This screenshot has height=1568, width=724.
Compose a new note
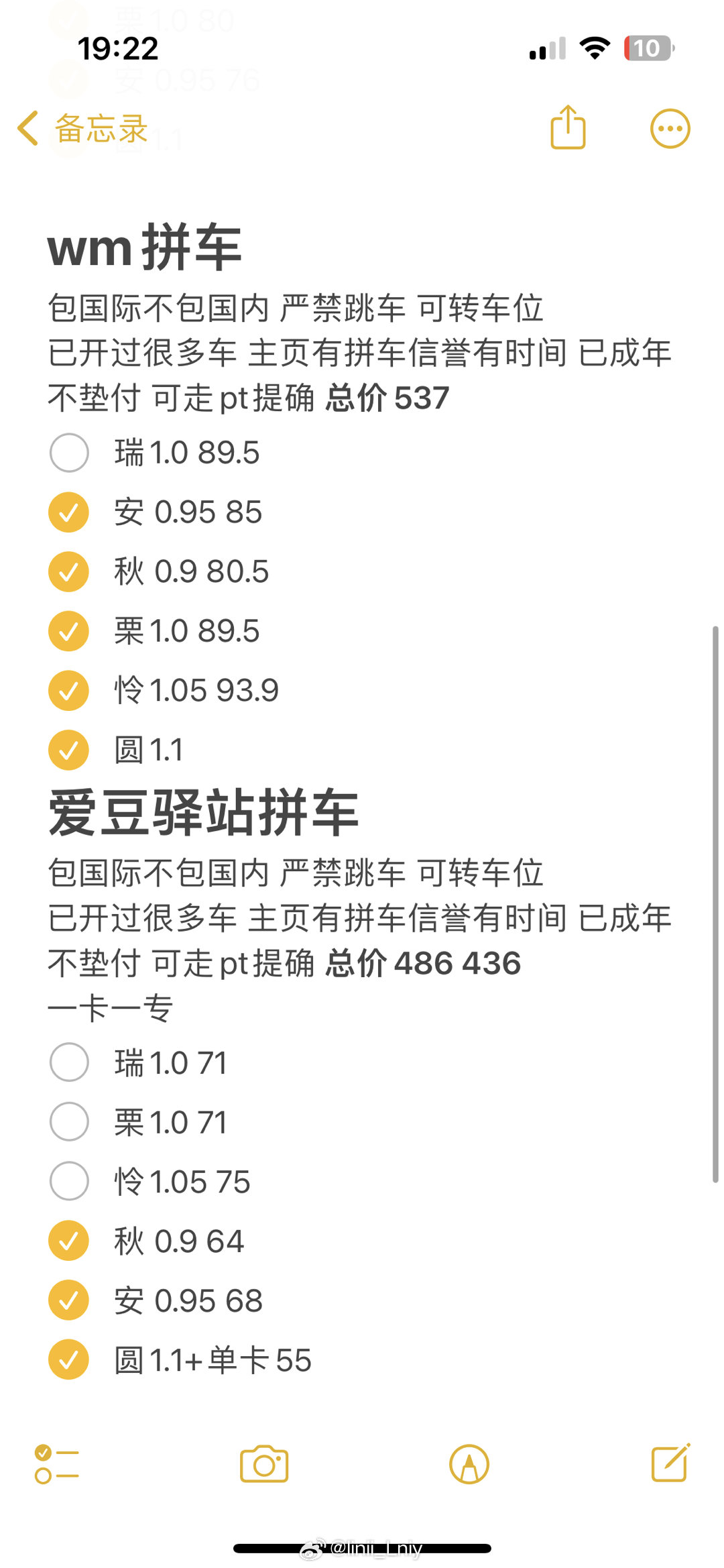[x=671, y=1463]
